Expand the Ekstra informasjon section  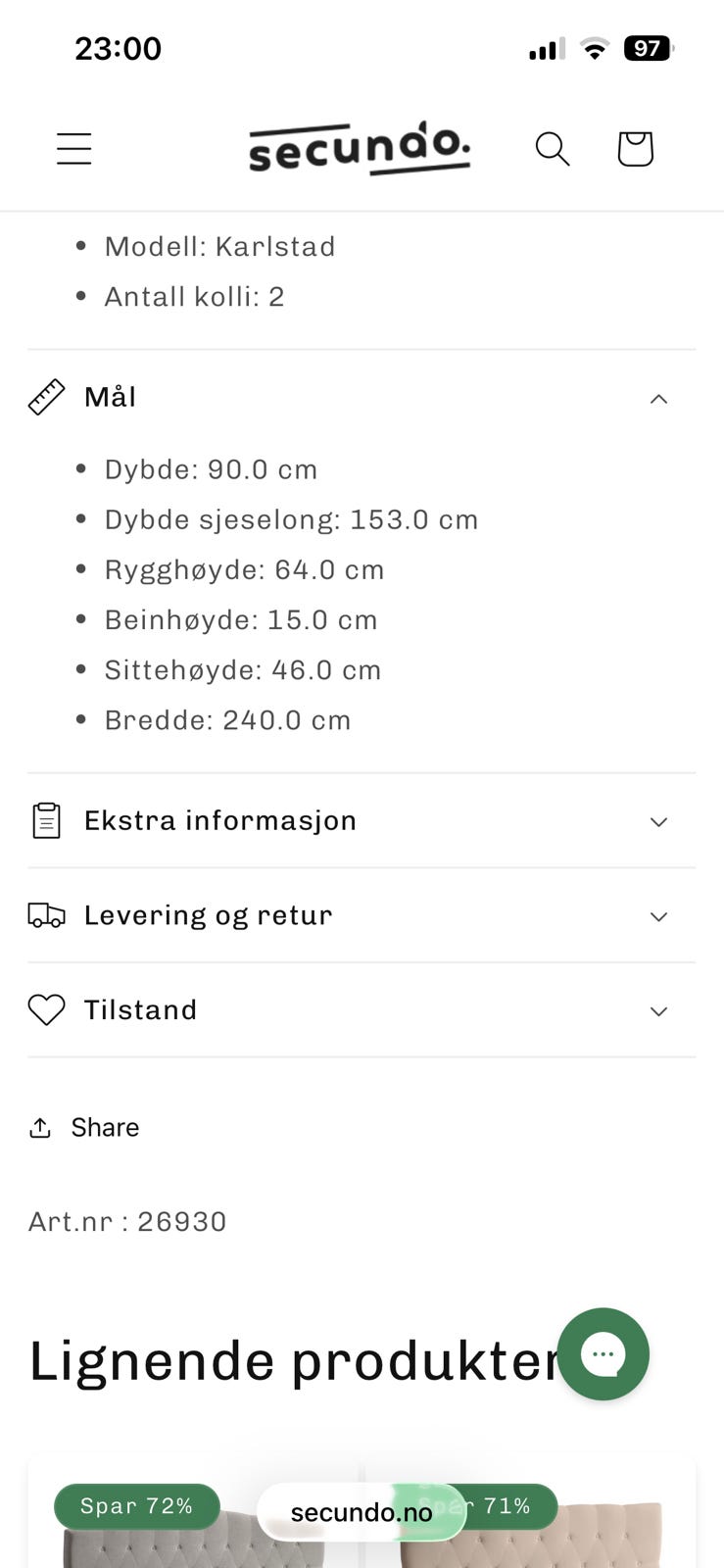(658, 821)
